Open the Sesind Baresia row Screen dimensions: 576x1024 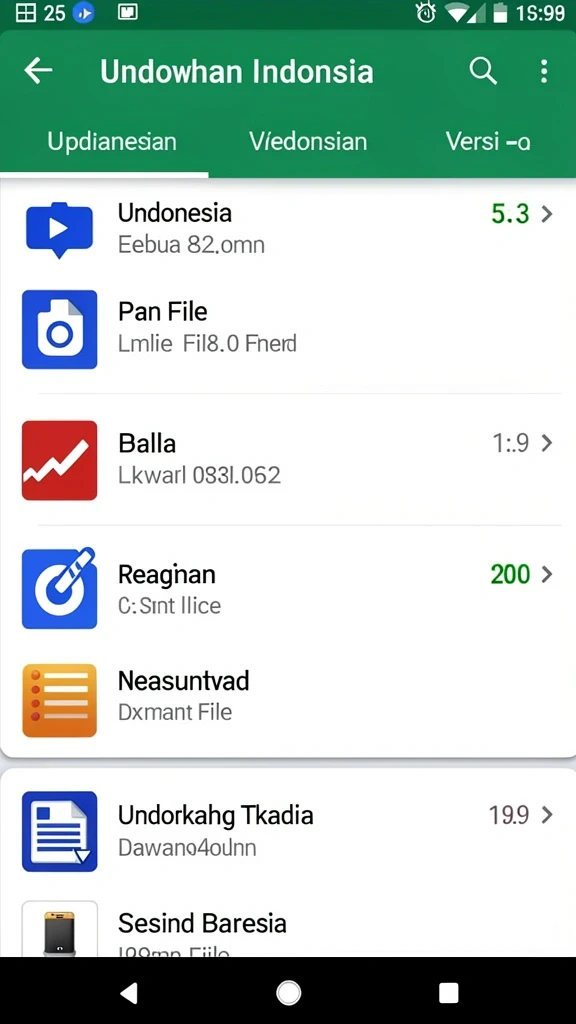pyautogui.click(x=288, y=927)
